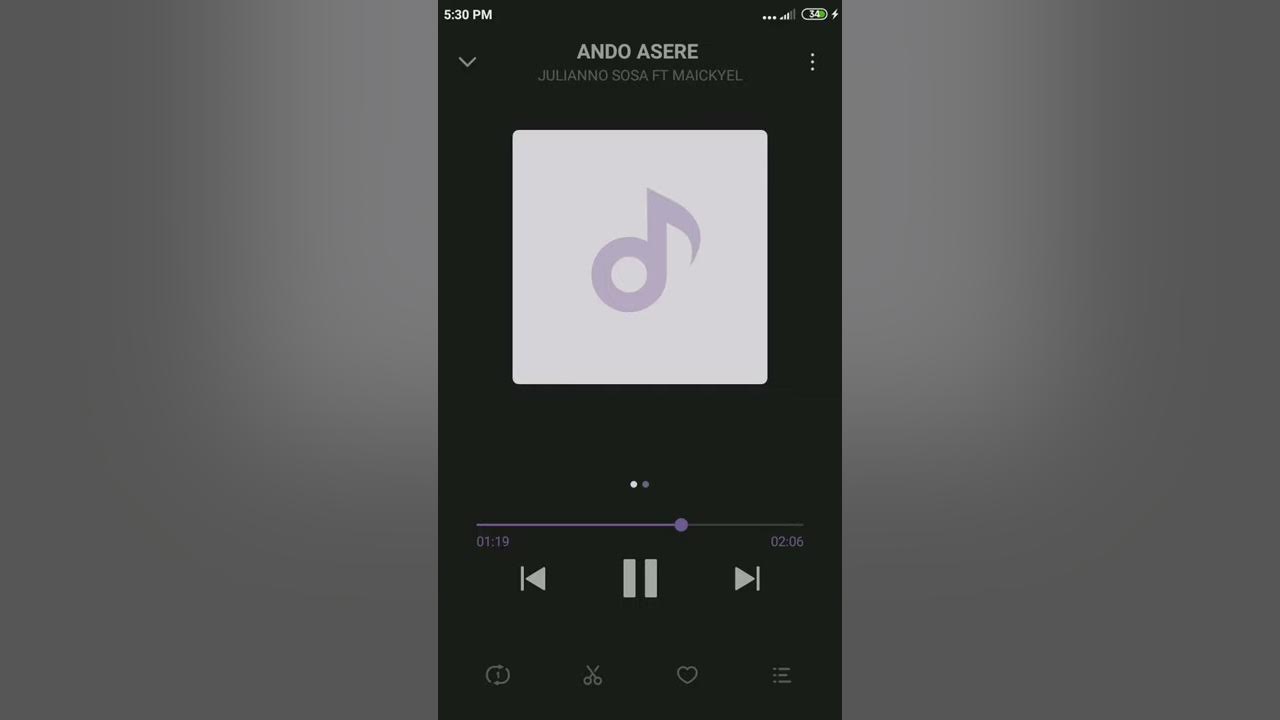Switch to the second page indicator dot
This screenshot has height=720, width=1280.
tap(646, 484)
